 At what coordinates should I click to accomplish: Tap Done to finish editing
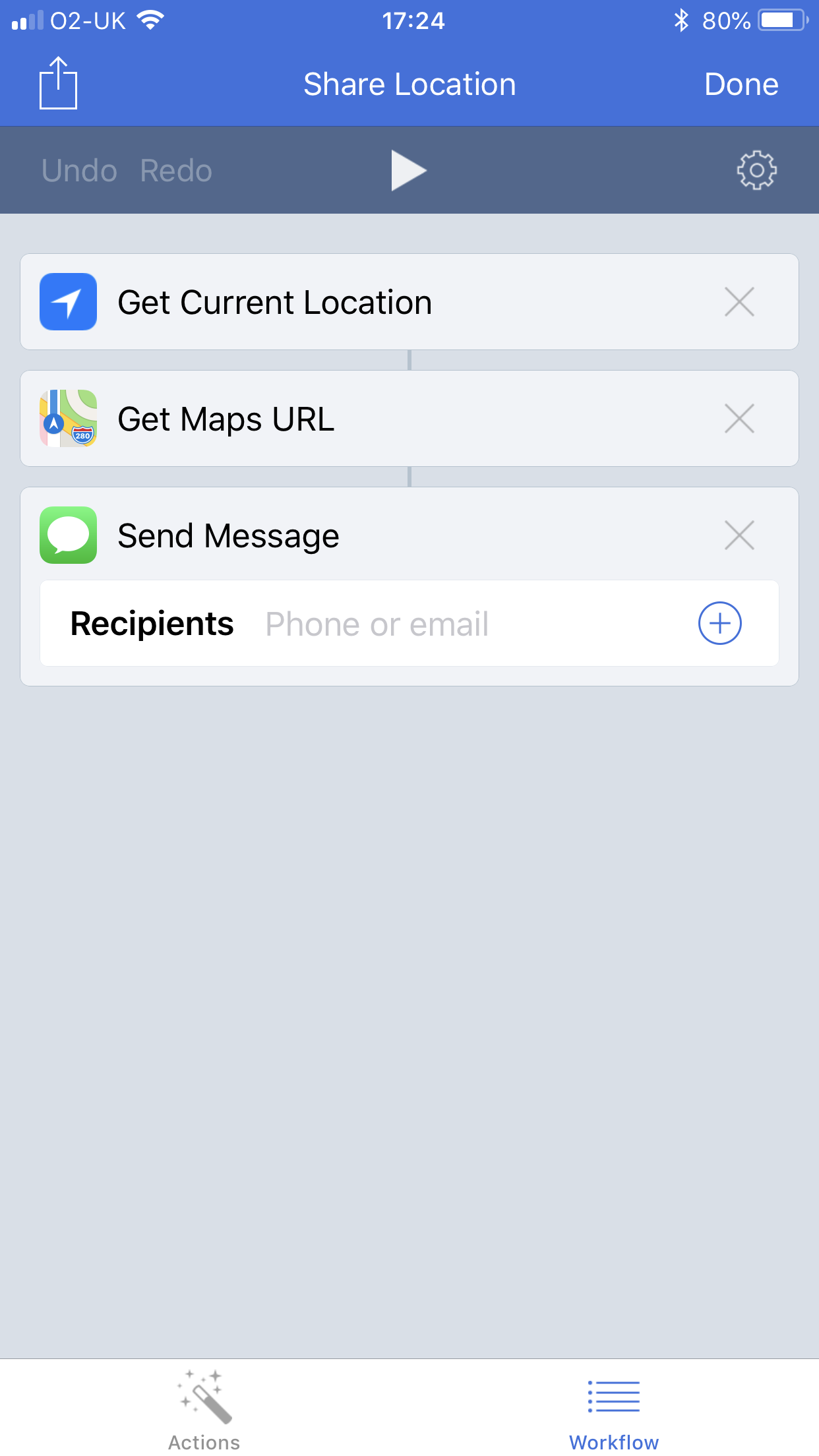click(741, 84)
